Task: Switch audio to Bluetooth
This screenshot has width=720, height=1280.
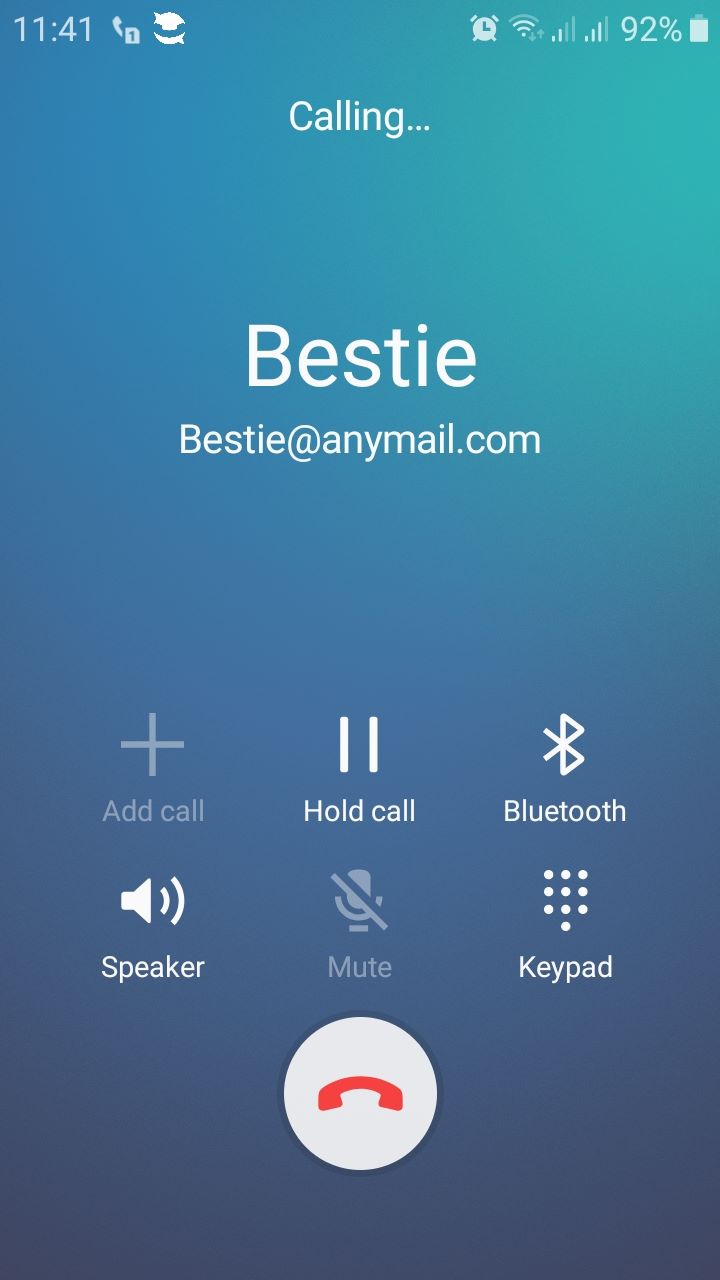Action: 564,766
